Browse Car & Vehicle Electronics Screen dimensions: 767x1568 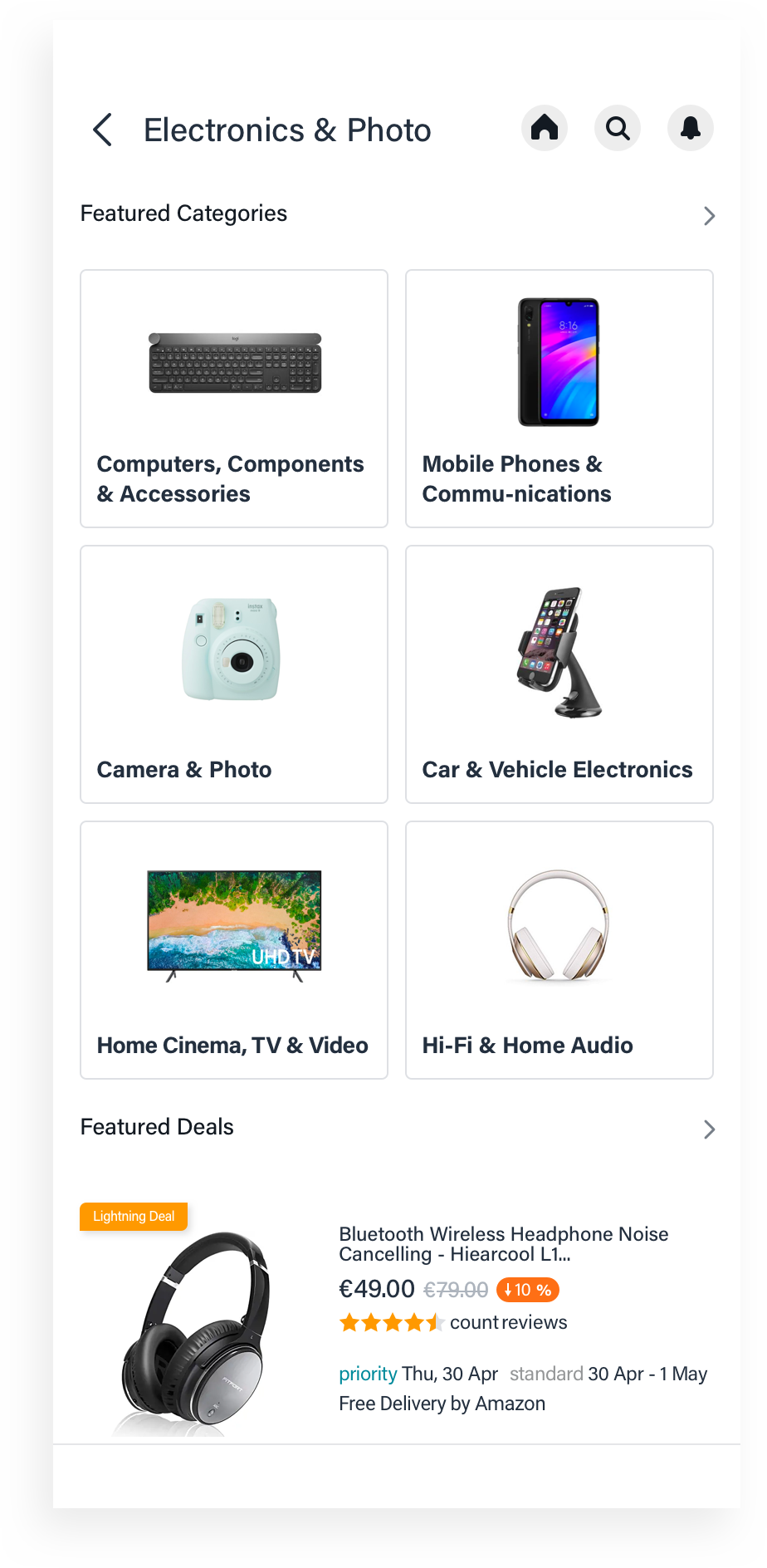pos(559,674)
